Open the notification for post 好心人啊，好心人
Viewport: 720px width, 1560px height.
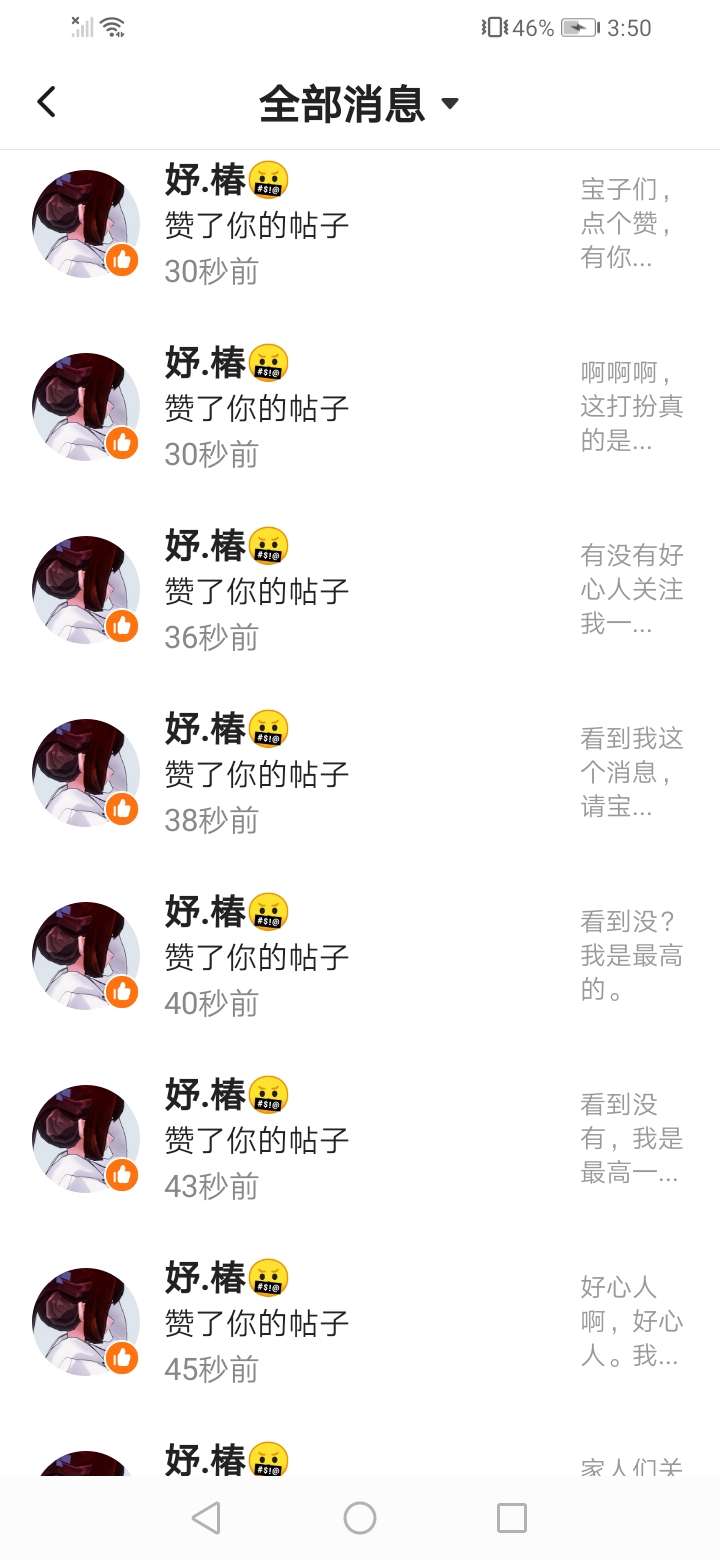(x=360, y=1322)
